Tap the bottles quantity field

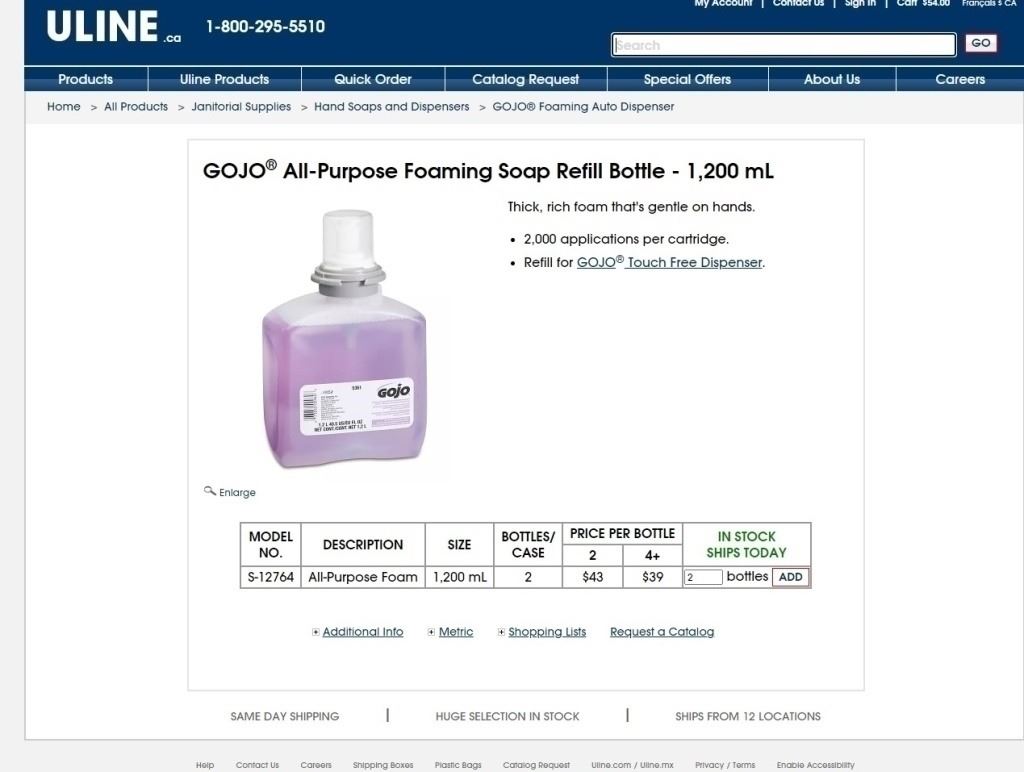click(704, 577)
